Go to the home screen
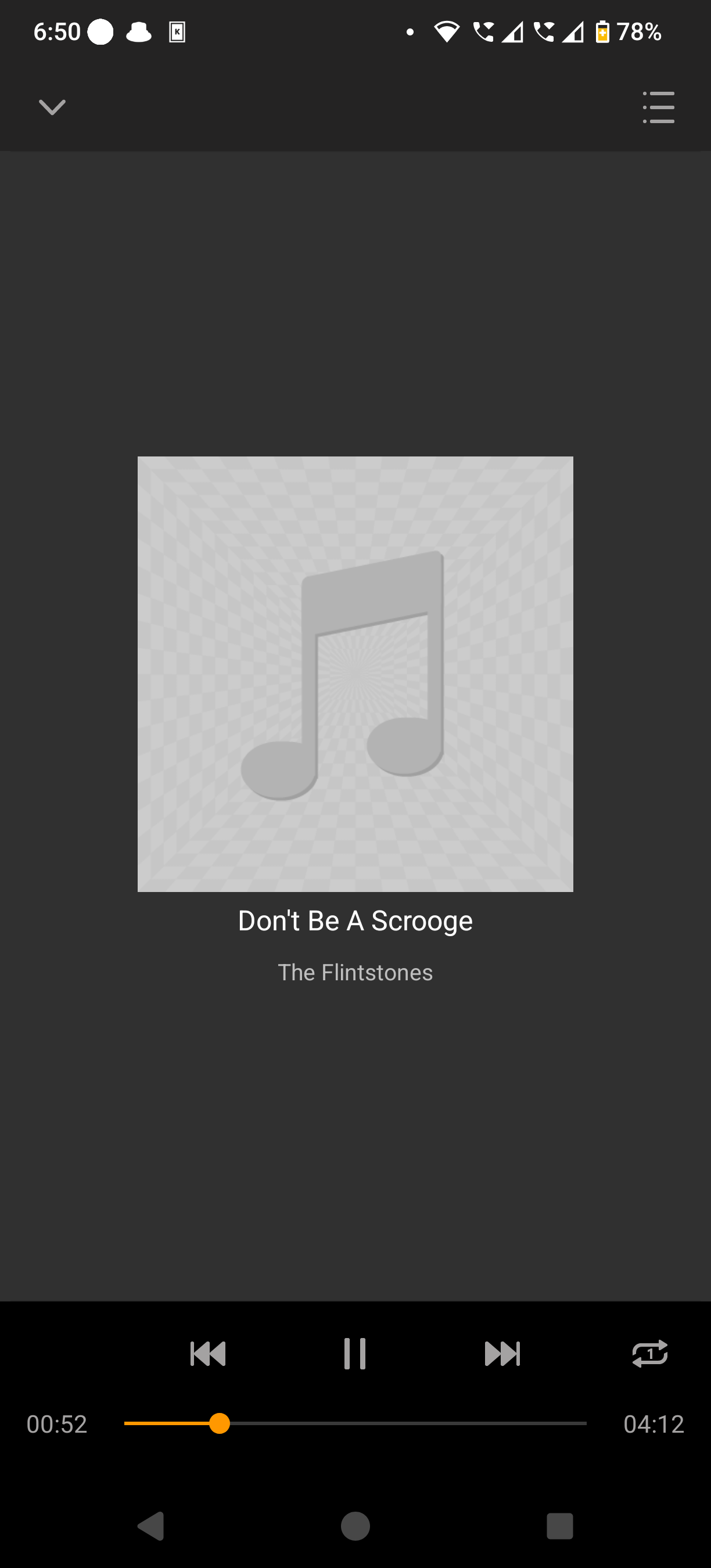Image resolution: width=711 pixels, height=1568 pixels. [355, 1526]
